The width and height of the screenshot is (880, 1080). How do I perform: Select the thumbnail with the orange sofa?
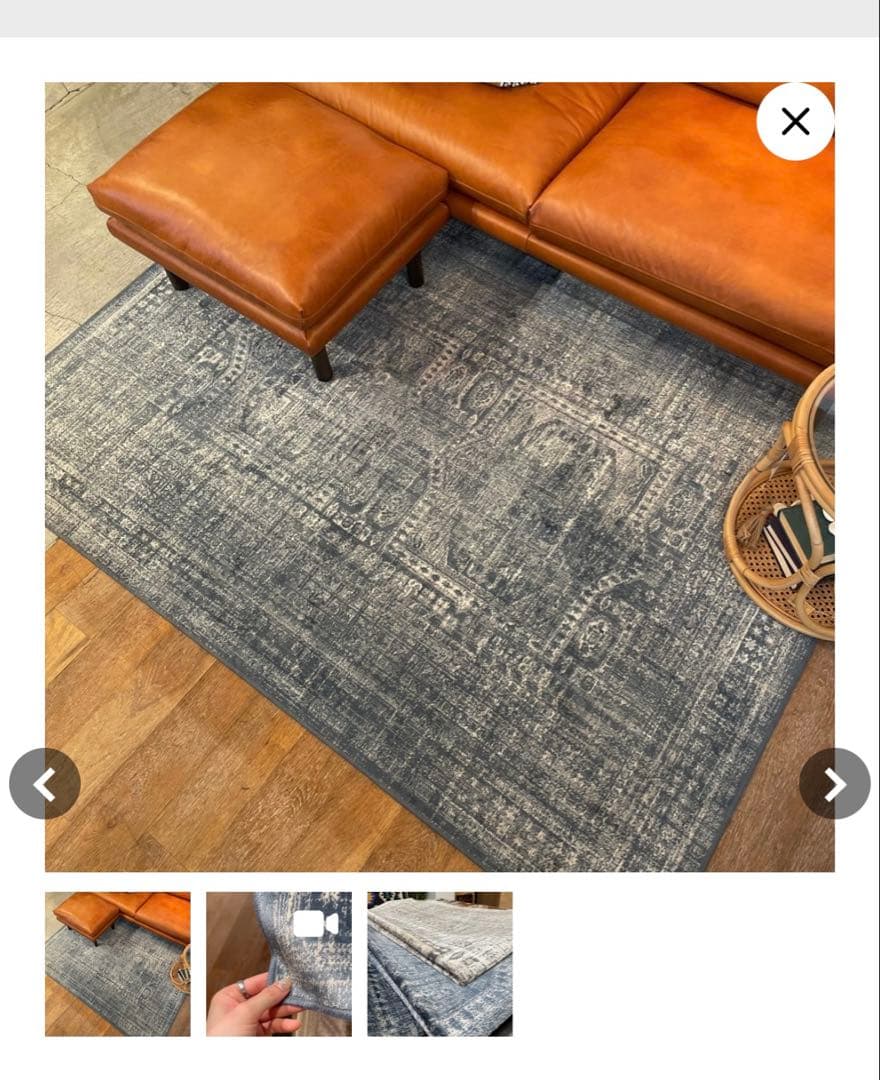(x=118, y=963)
